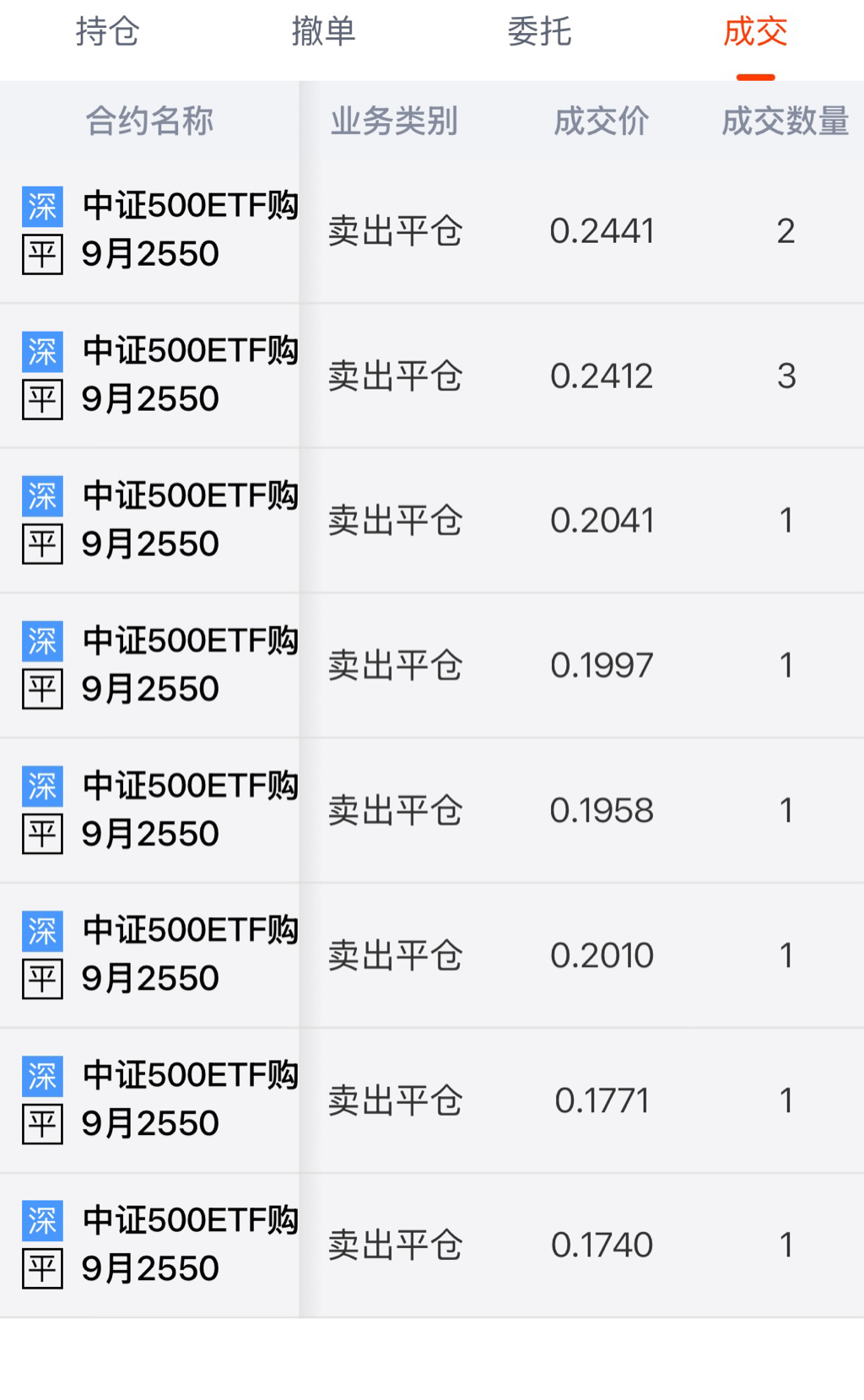
Task: Select the 成交 tab
Action: pos(755,32)
